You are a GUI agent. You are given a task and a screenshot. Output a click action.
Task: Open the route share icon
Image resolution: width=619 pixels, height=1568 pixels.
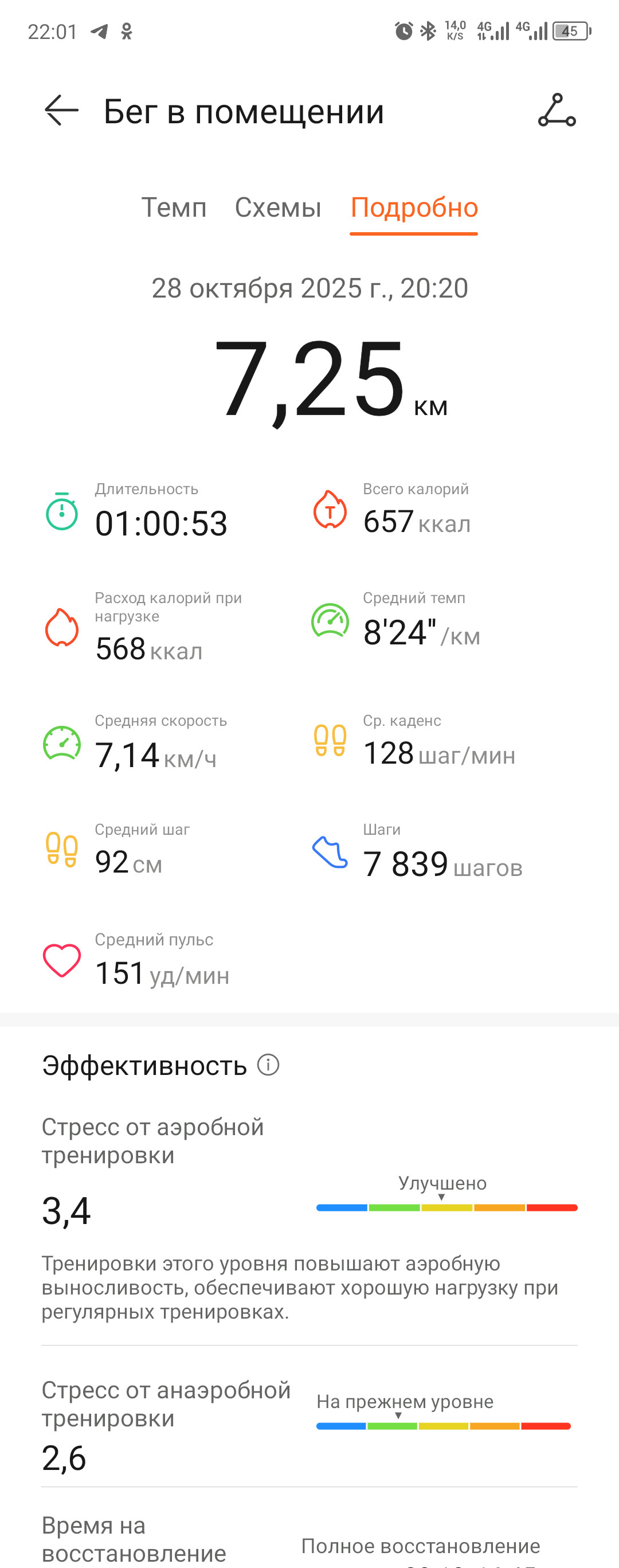557,110
